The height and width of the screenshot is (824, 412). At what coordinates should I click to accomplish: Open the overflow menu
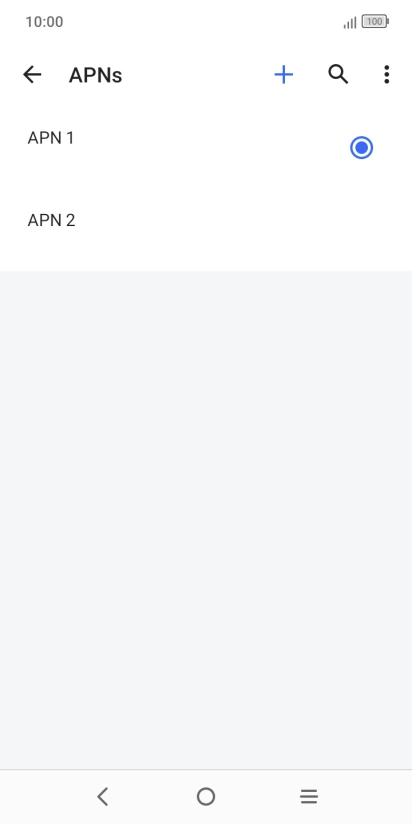[387, 75]
